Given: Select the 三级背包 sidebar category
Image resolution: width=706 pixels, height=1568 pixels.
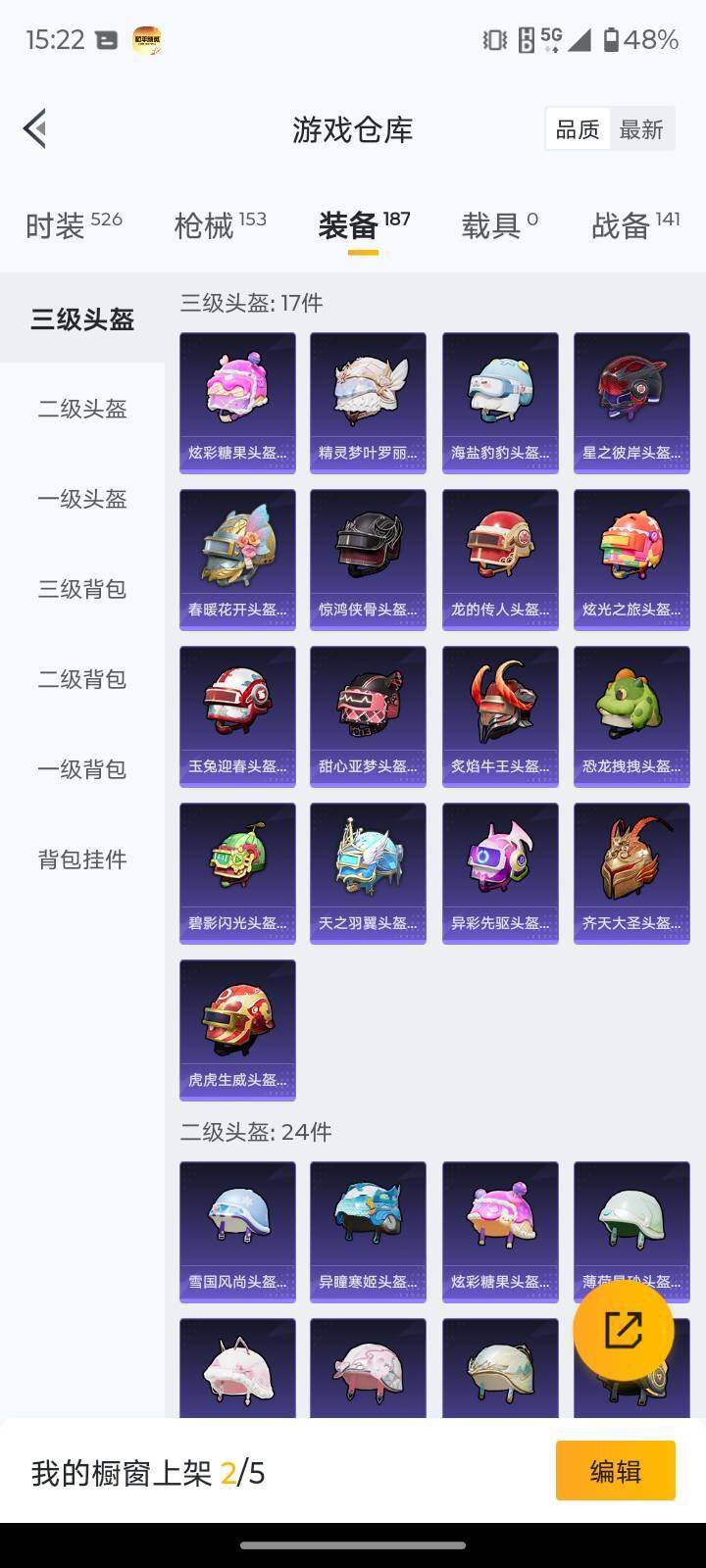Looking at the screenshot, I should 82,590.
